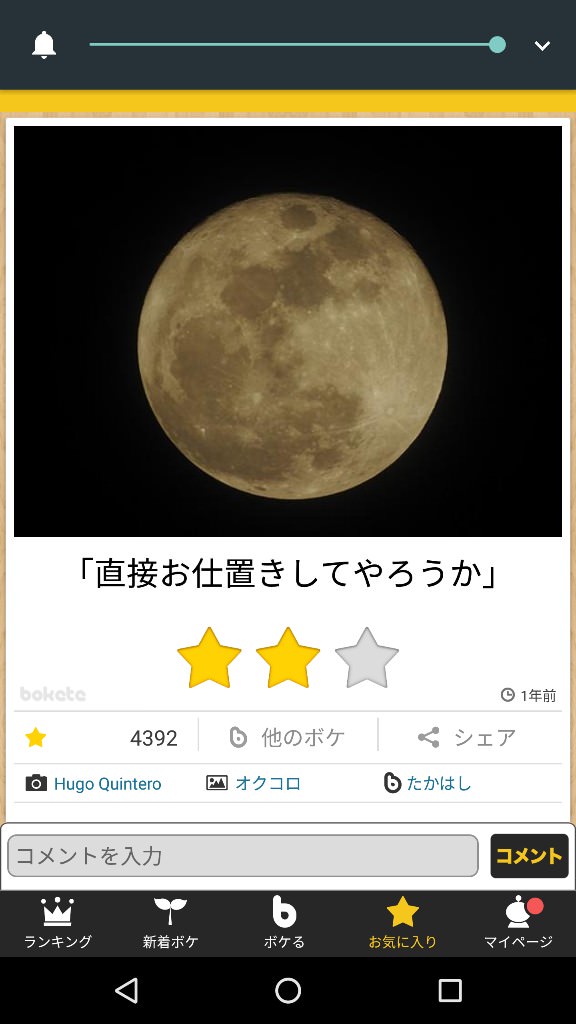The height and width of the screenshot is (1024, 576).
Task: Switch to the ランキング tab
Action: (x=57, y=923)
